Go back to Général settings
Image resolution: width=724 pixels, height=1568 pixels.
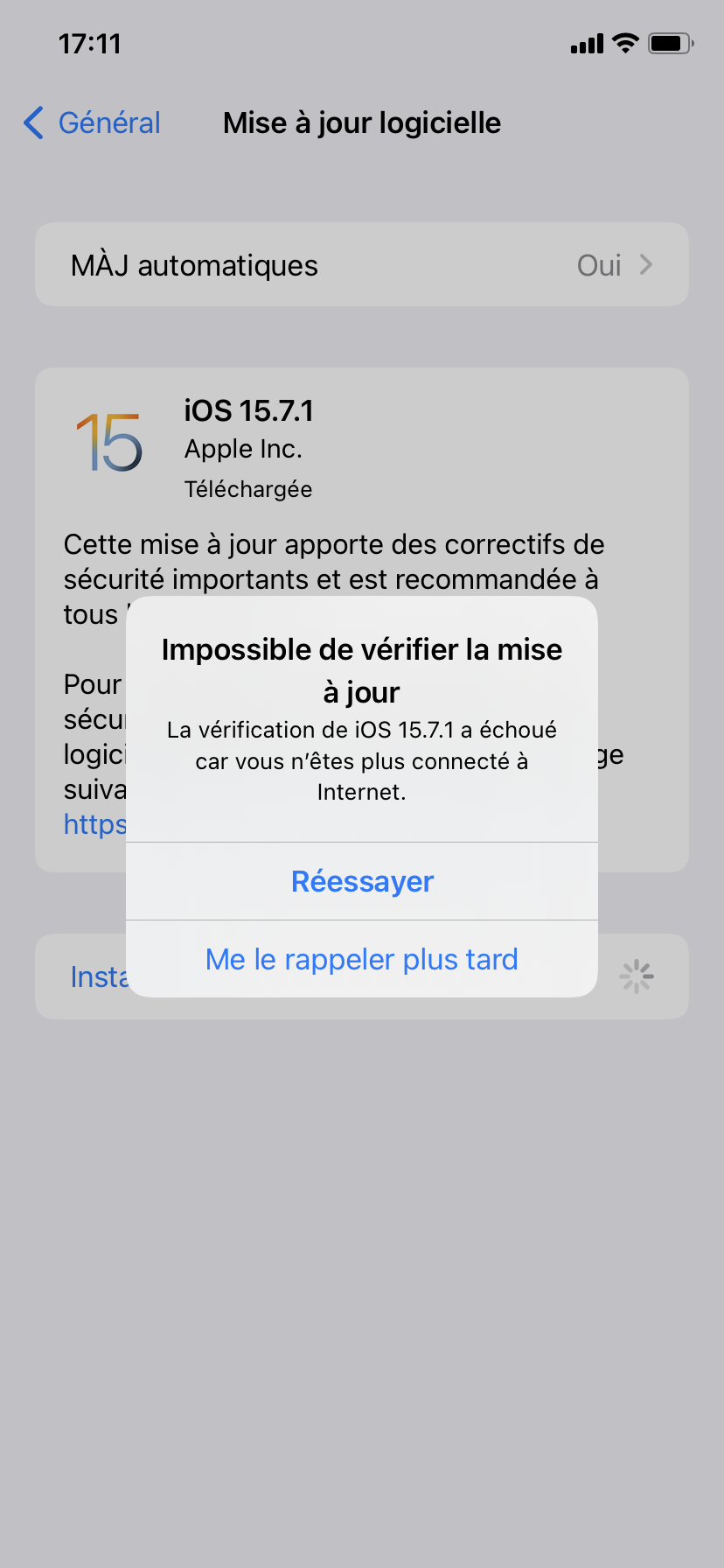click(93, 122)
